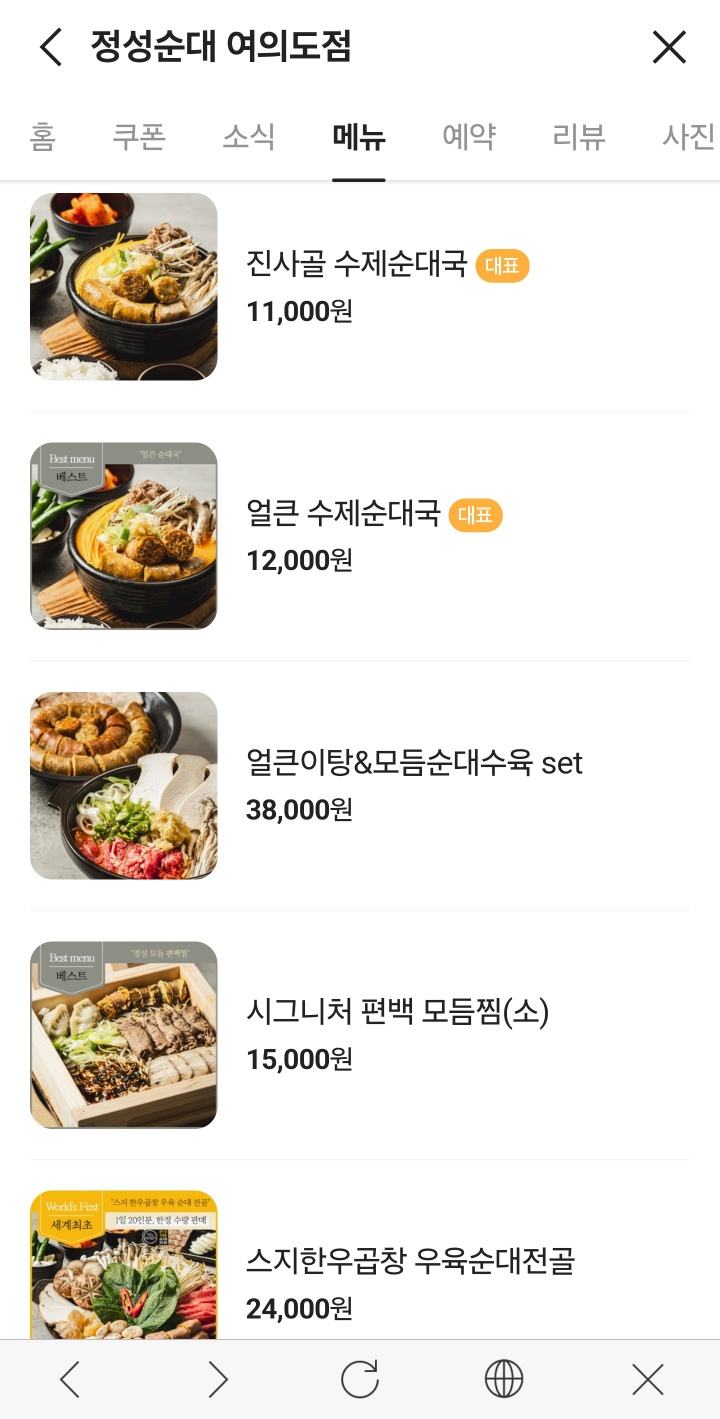Go forward in the browser toolbar
720x1419 pixels.
point(217,1380)
